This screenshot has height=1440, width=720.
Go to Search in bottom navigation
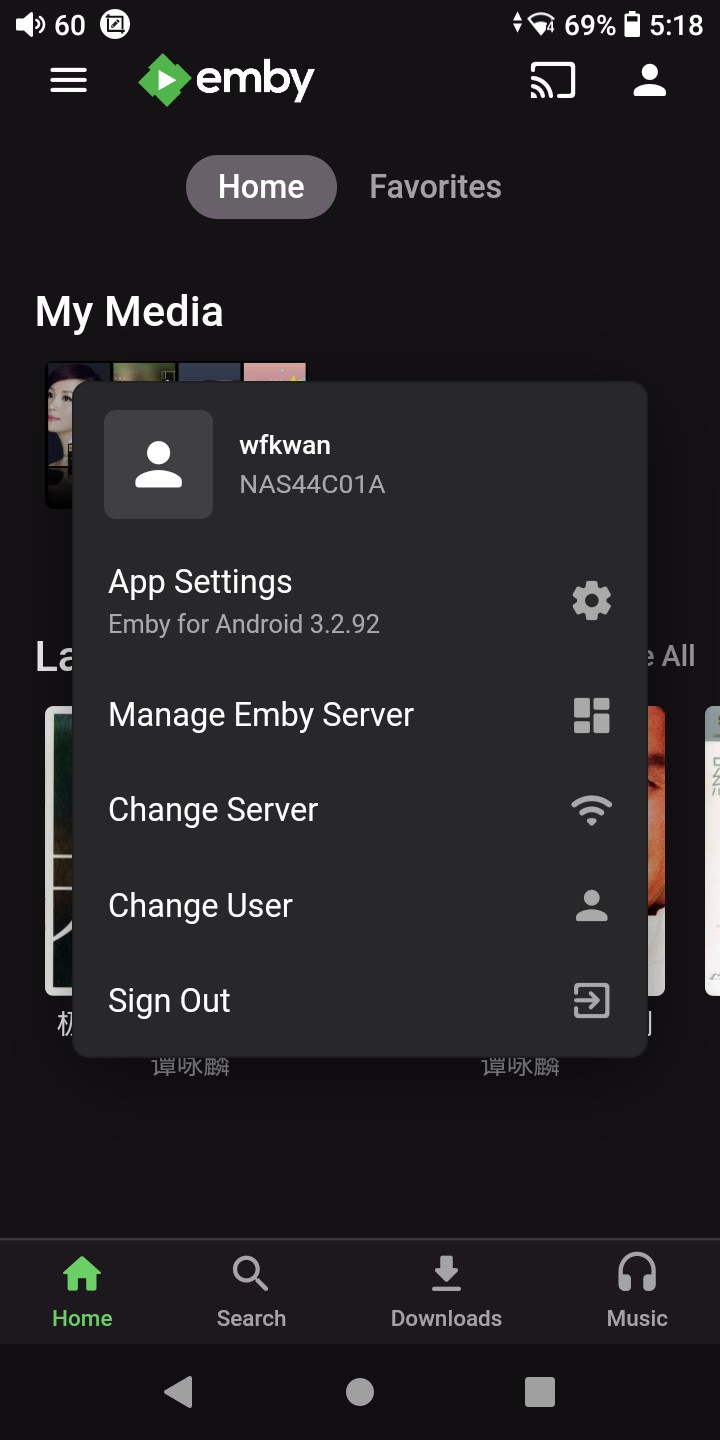[x=251, y=1291]
